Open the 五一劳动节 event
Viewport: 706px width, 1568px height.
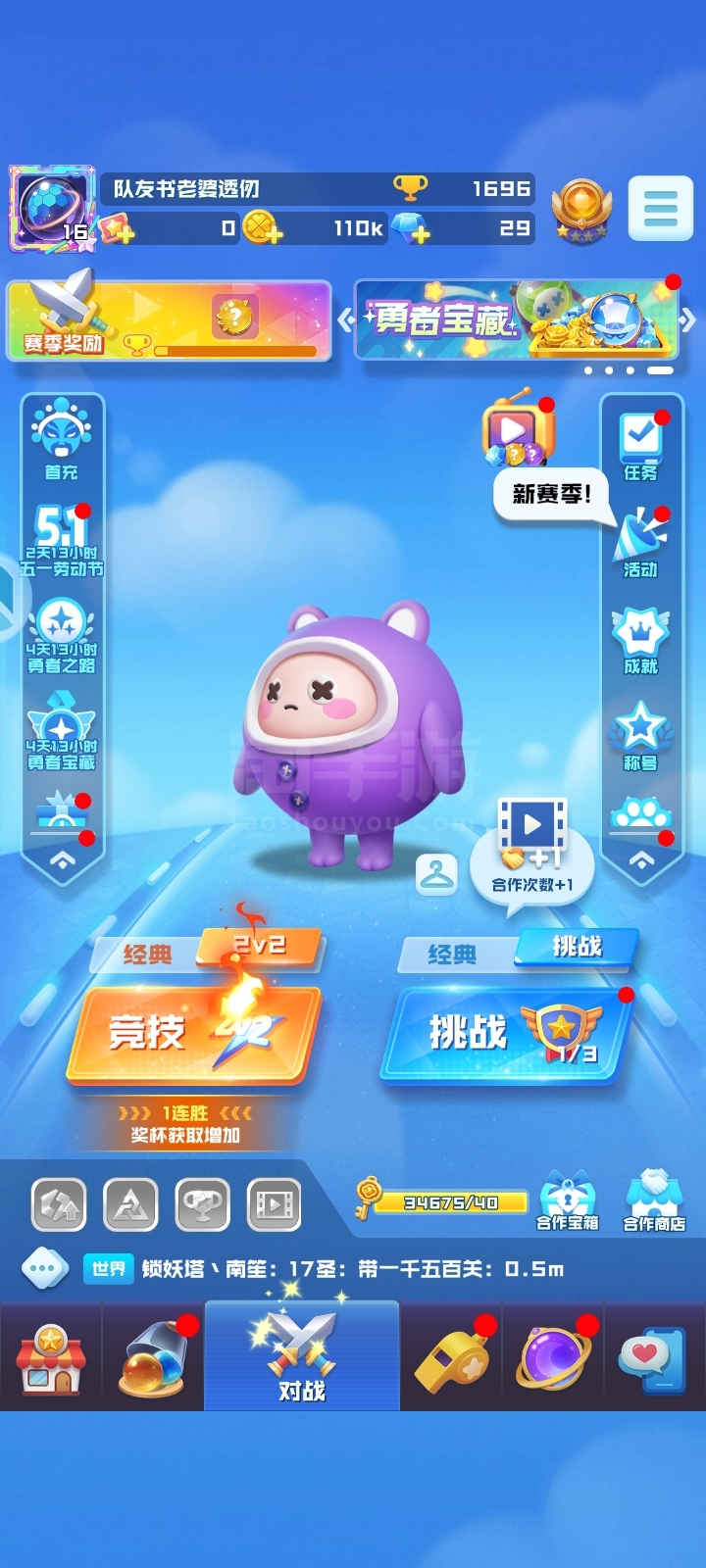pos(62,540)
